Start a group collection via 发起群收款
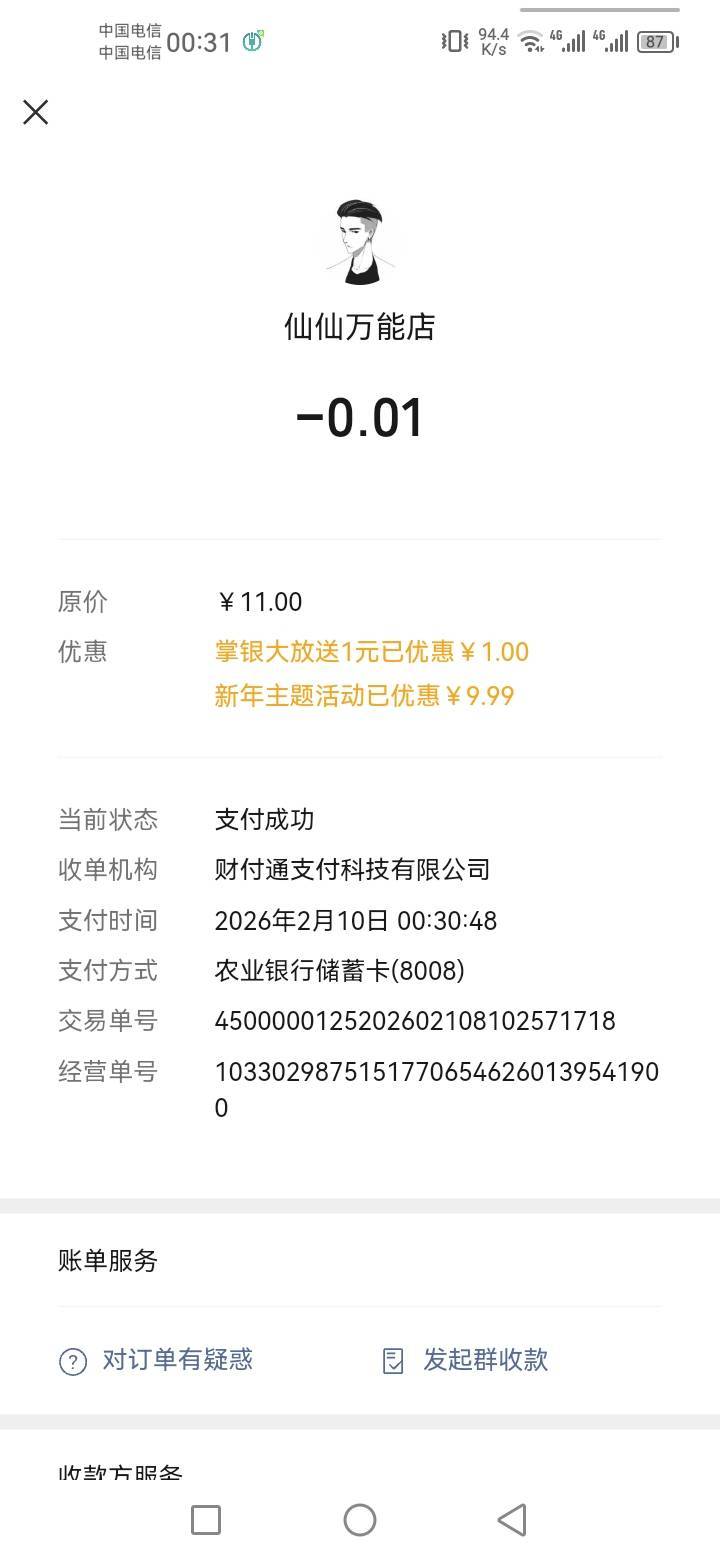720x1560 pixels. 466,1360
